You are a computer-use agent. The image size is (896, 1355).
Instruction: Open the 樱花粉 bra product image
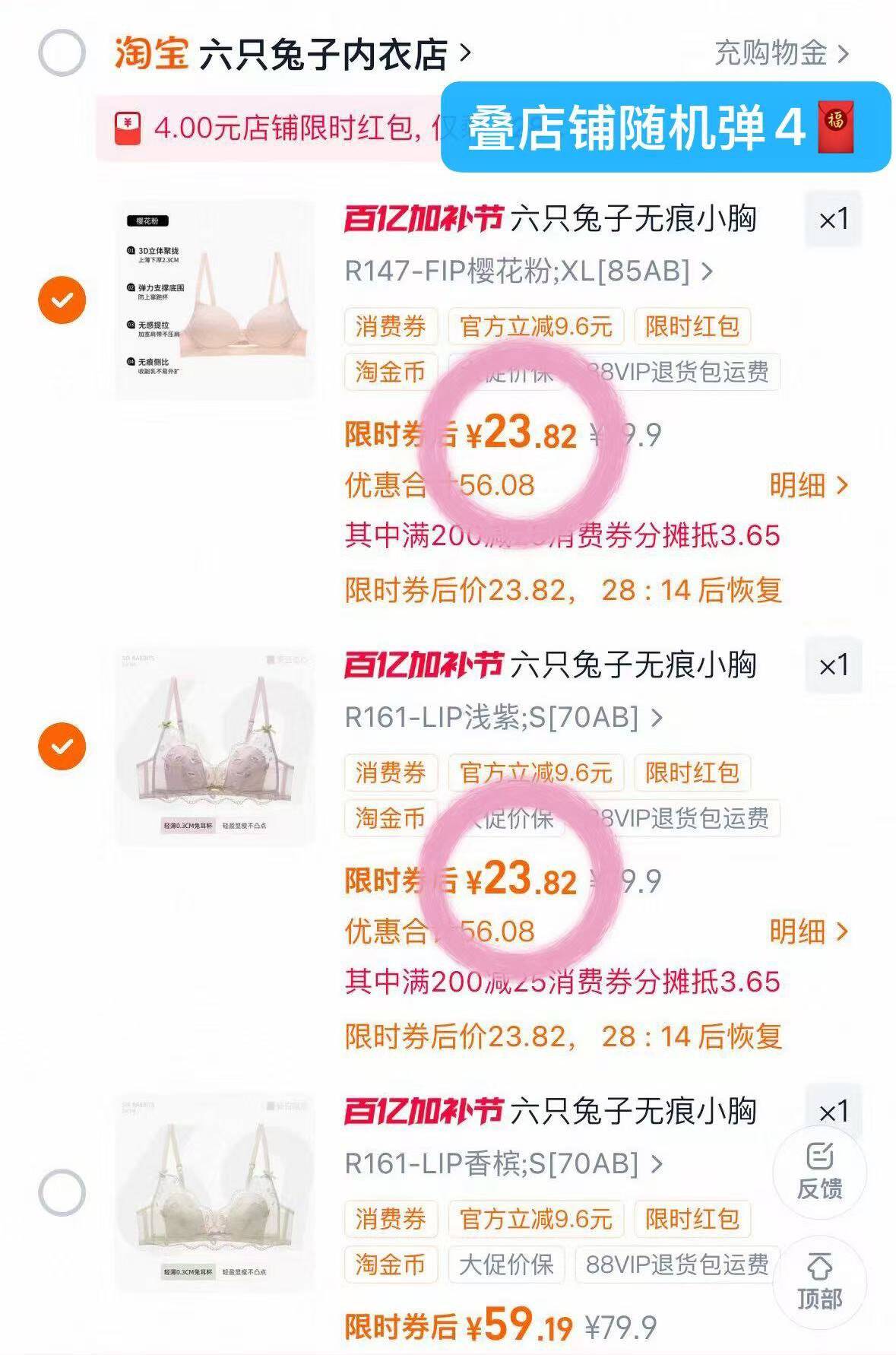(x=215, y=300)
